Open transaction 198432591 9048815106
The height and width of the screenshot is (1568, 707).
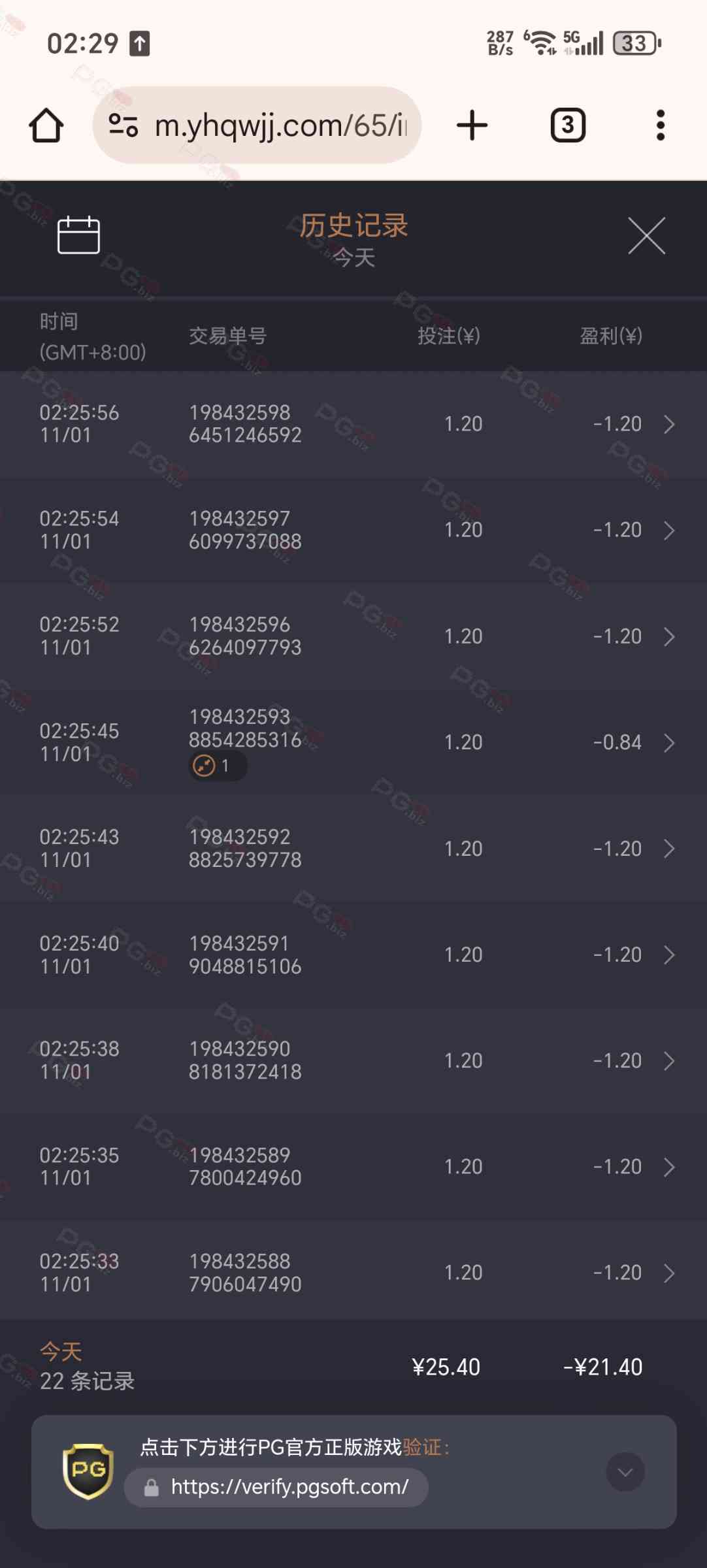tap(354, 955)
